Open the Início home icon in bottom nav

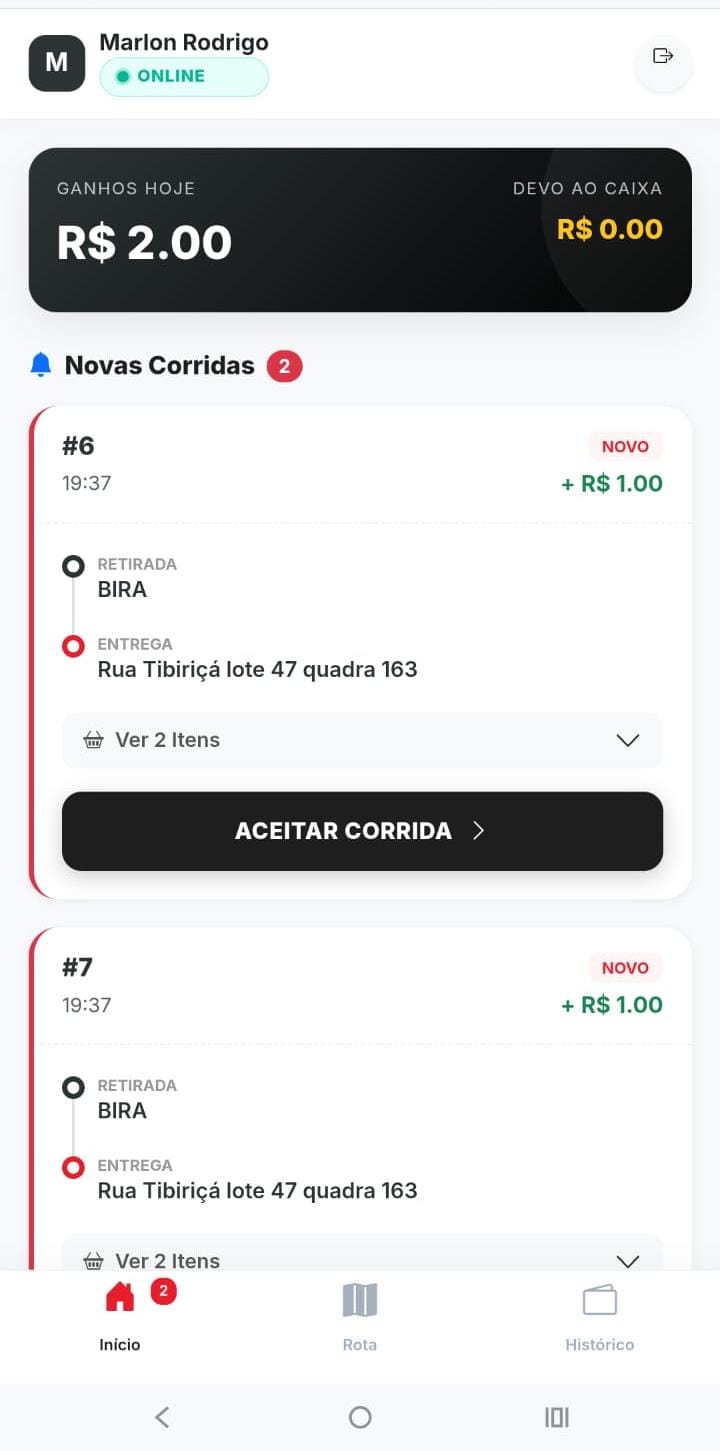pos(119,1296)
